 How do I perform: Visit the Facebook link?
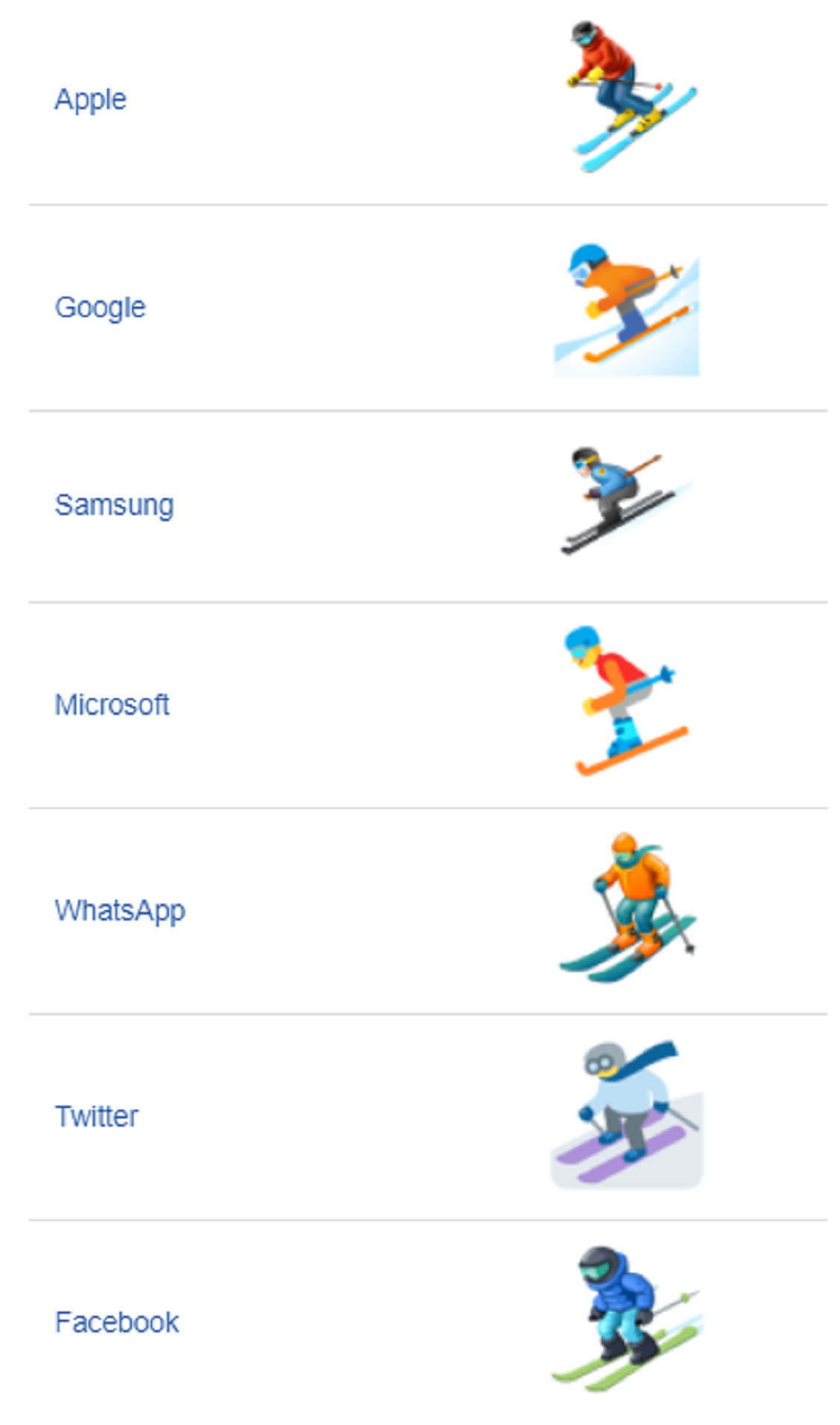click(117, 1322)
